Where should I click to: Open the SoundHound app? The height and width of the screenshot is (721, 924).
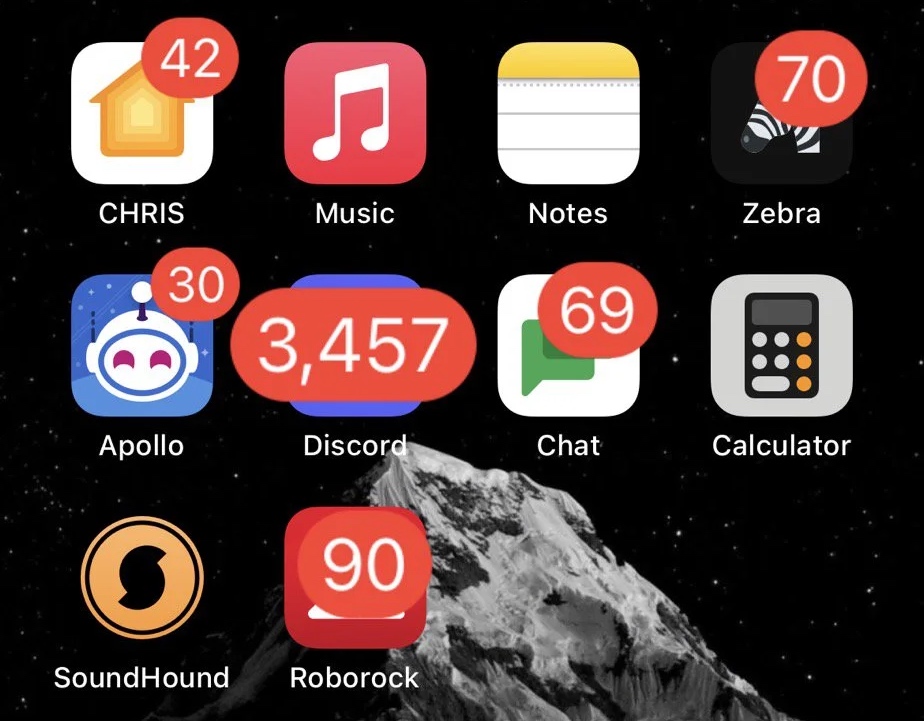[x=141, y=578]
